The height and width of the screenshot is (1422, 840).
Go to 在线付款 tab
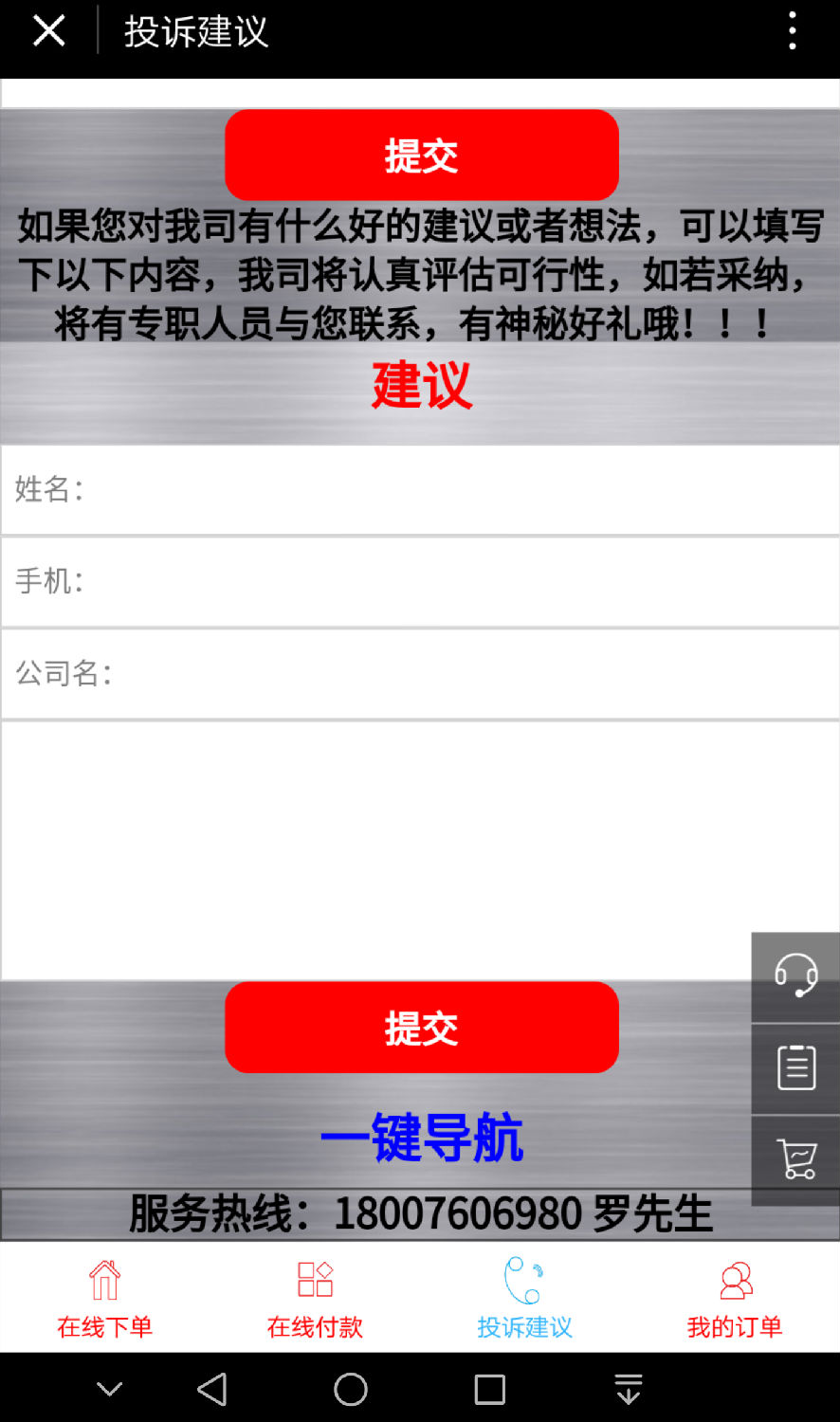(x=315, y=1298)
